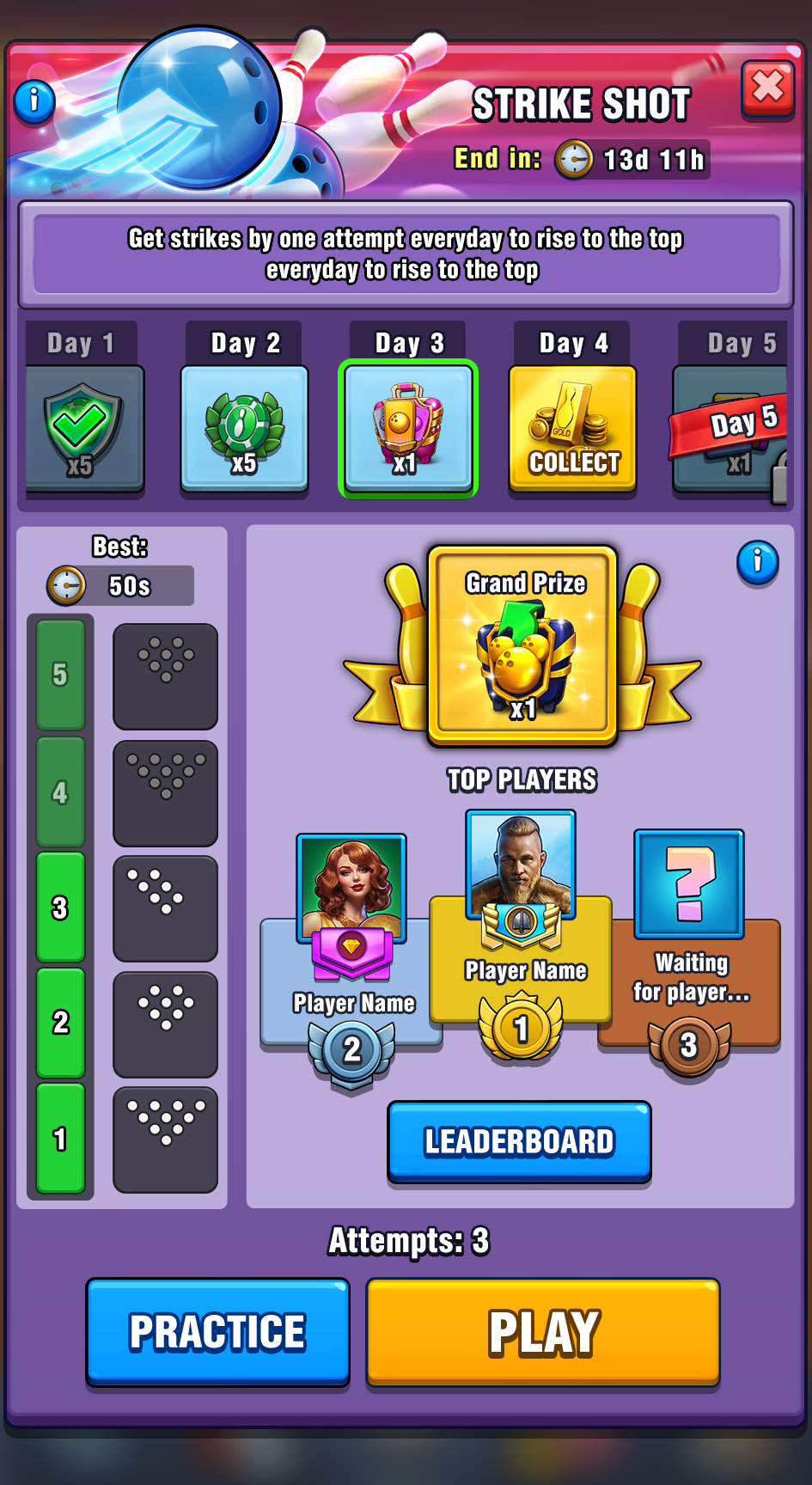View the Day 1 shield reward
The image size is (812, 1485).
tap(83, 429)
